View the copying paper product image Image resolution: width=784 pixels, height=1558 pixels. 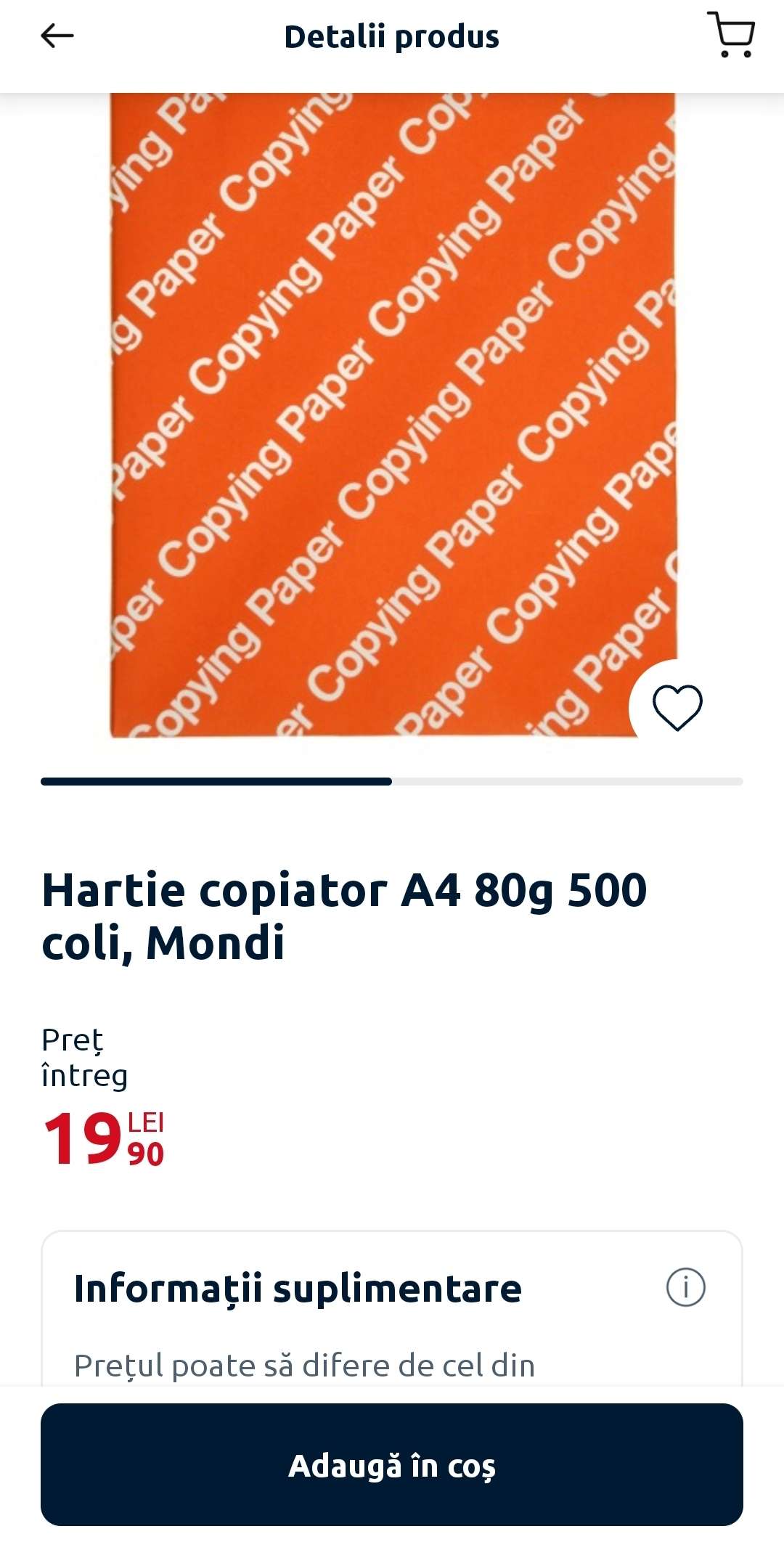(392, 414)
